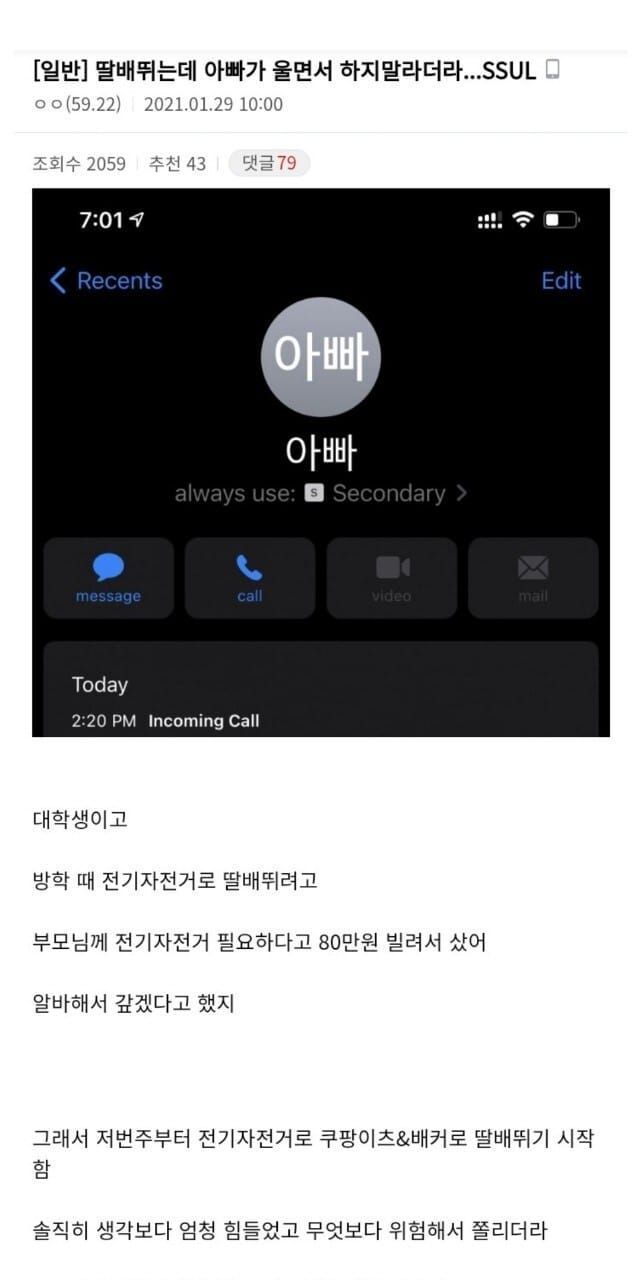Open the attached phone screenshot image

click(x=321, y=462)
